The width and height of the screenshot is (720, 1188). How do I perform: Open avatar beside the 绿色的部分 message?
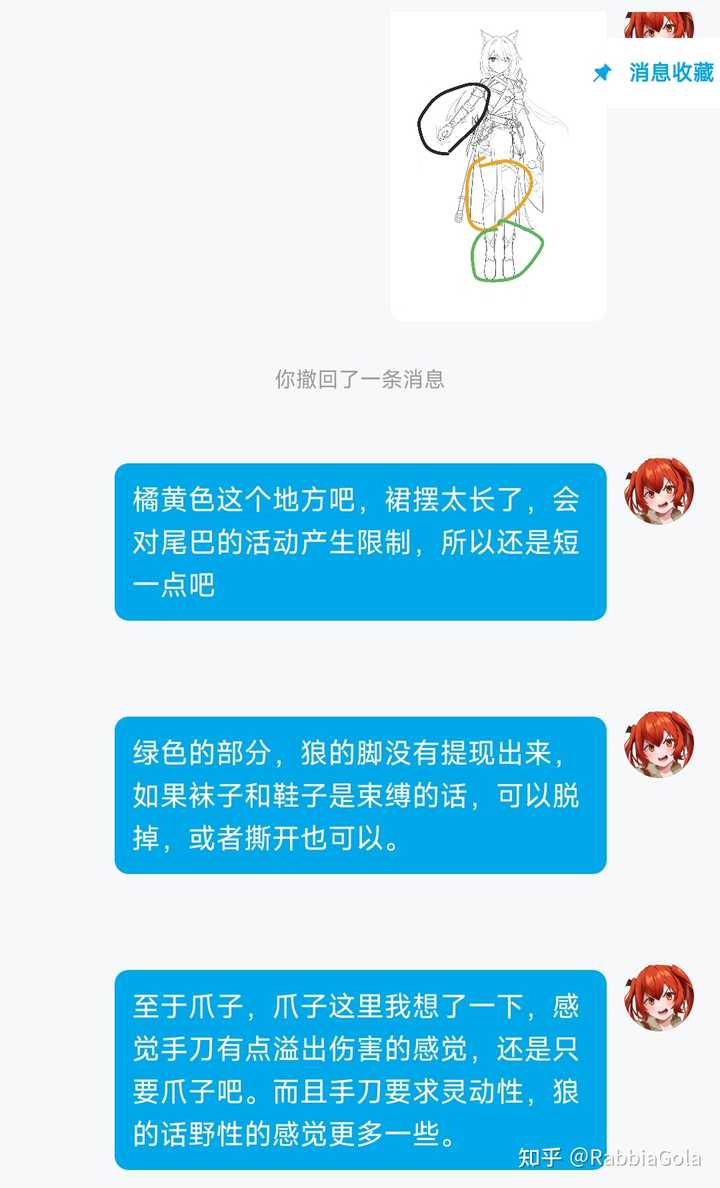pyautogui.click(x=659, y=744)
